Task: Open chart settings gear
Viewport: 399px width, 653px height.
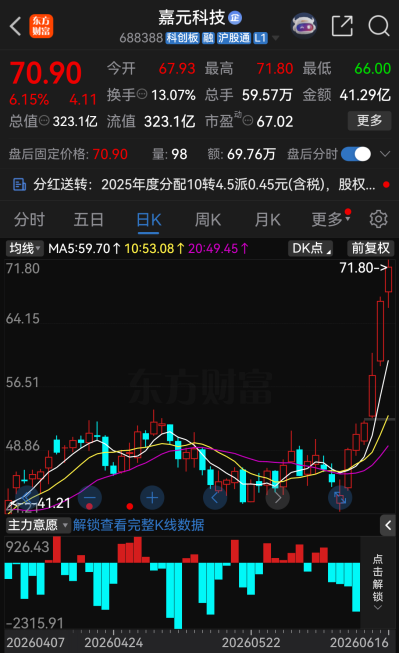Action: click(x=378, y=219)
